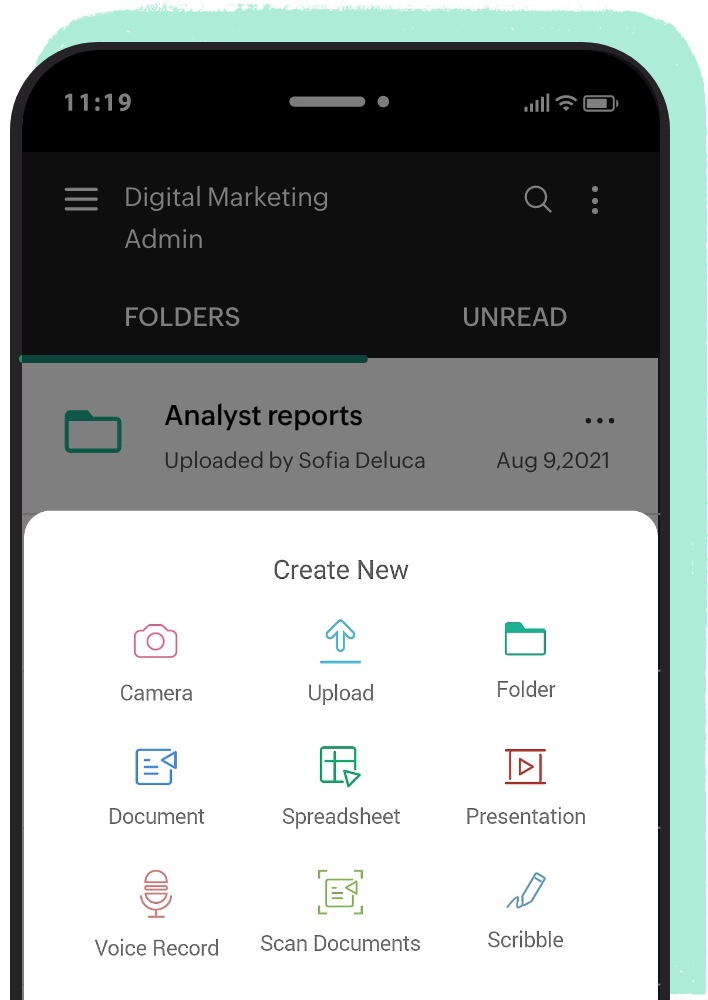Start a new Presentation

(525, 785)
